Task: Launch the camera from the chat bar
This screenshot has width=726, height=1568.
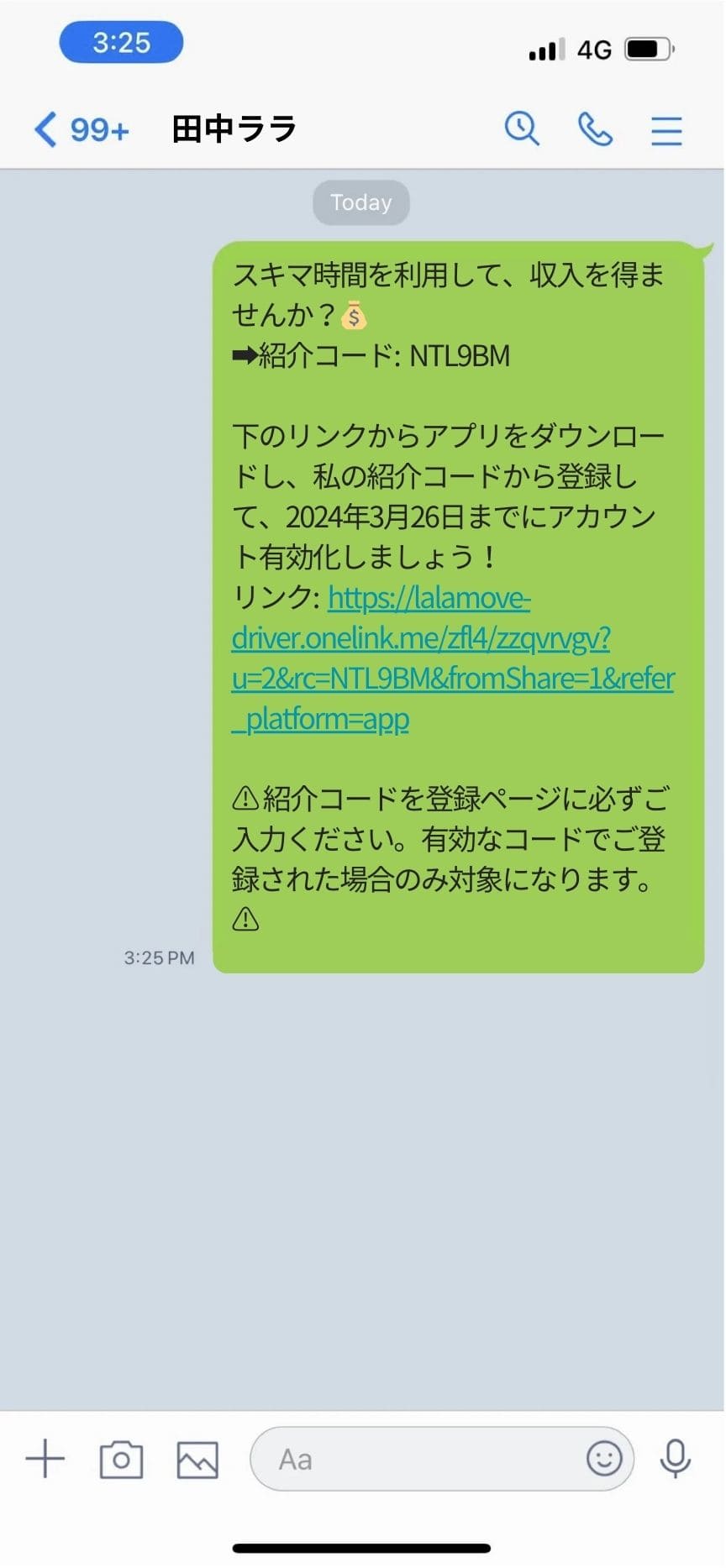Action: point(121,1460)
